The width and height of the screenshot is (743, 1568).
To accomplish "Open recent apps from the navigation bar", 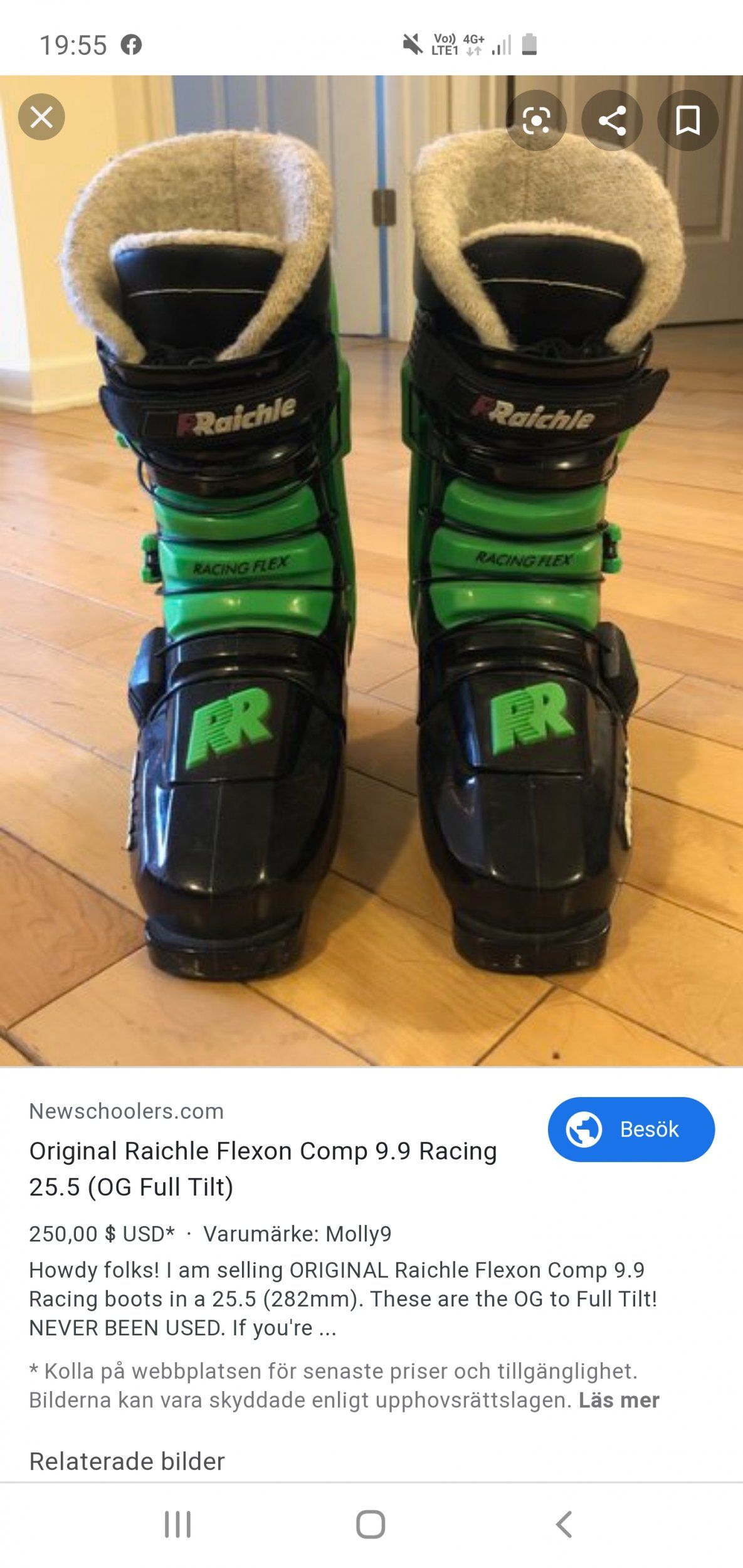I will 177,1524.
